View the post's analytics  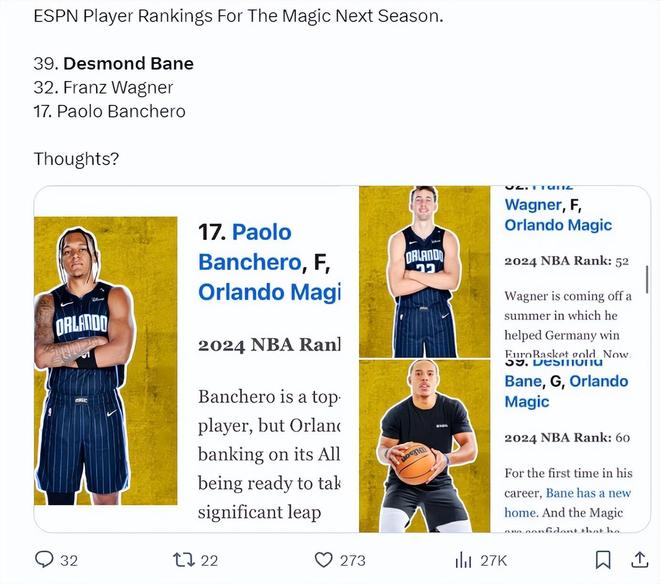464,560
